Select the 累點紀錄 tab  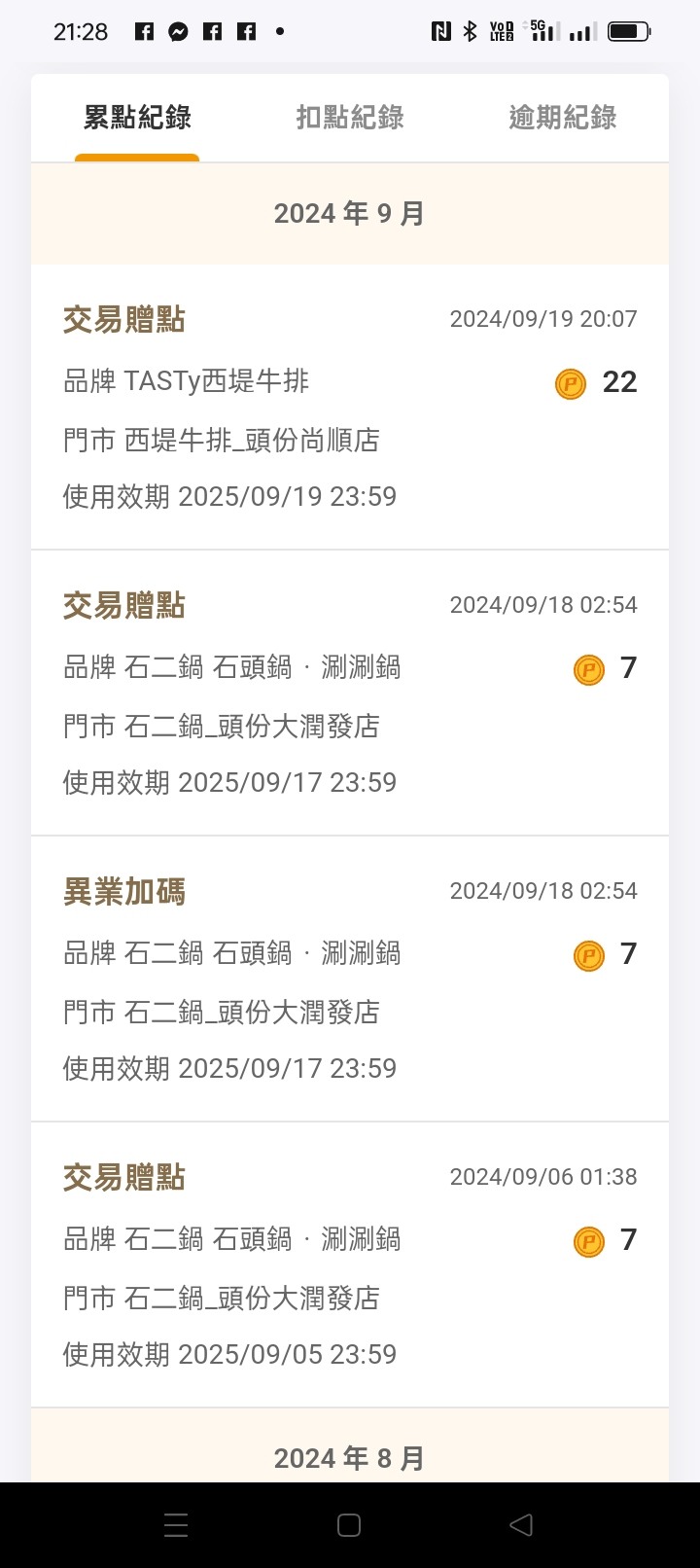click(x=137, y=118)
